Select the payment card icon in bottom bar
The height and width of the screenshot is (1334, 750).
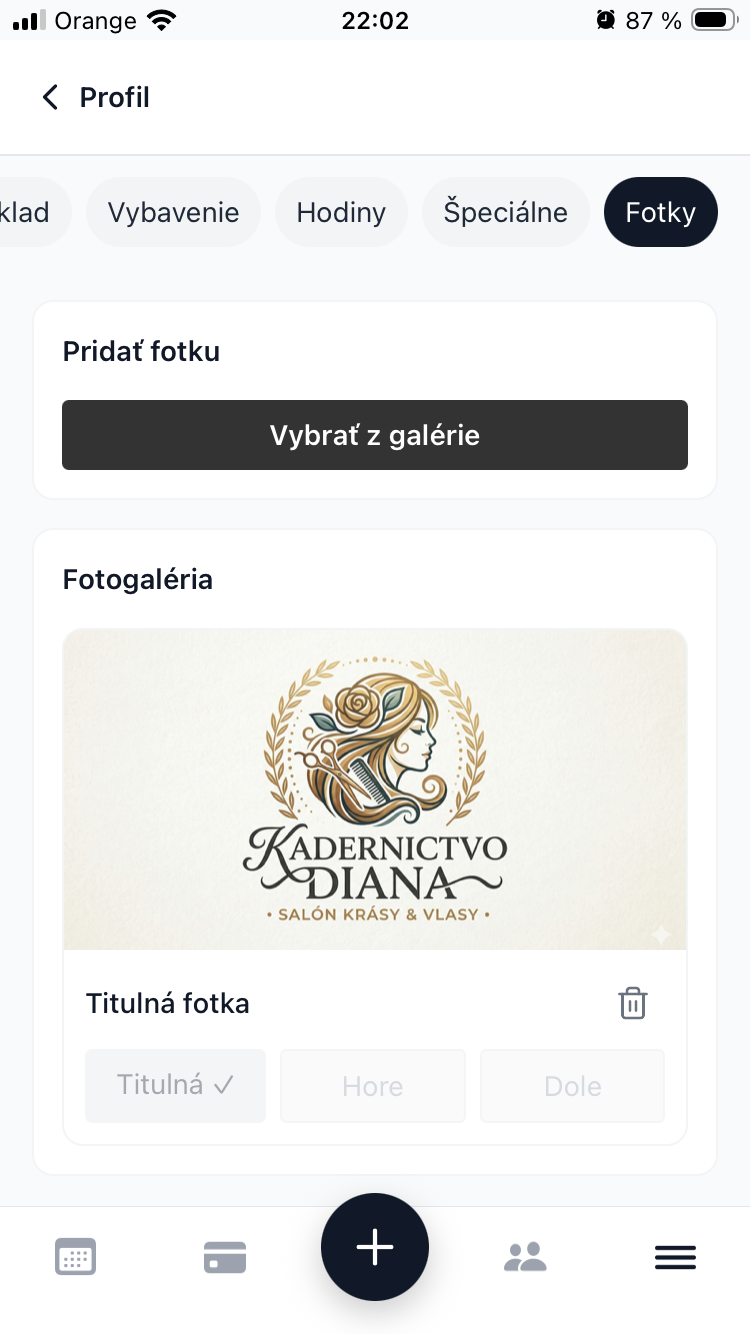click(x=225, y=1257)
